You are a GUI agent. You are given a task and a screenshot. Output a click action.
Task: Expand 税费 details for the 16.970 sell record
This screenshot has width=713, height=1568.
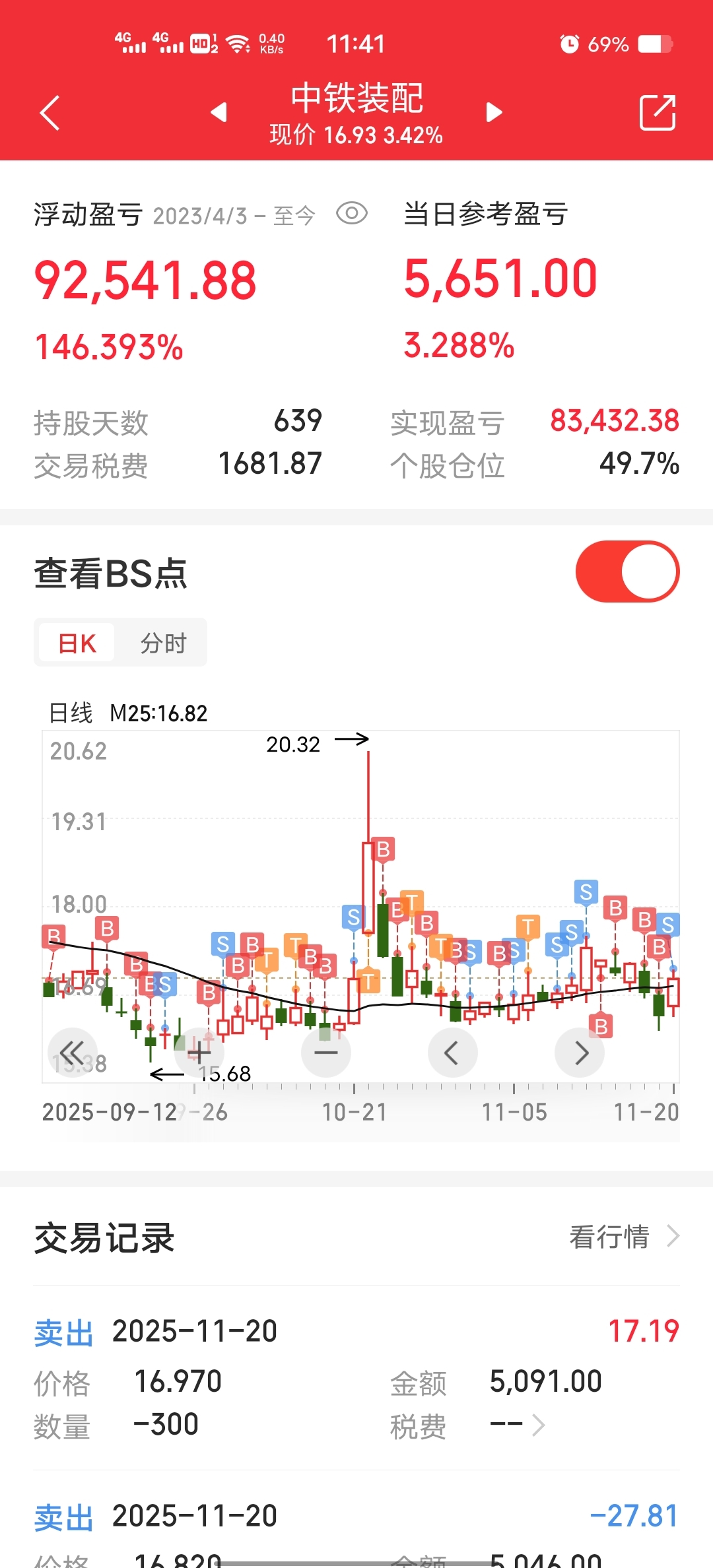tap(518, 1425)
